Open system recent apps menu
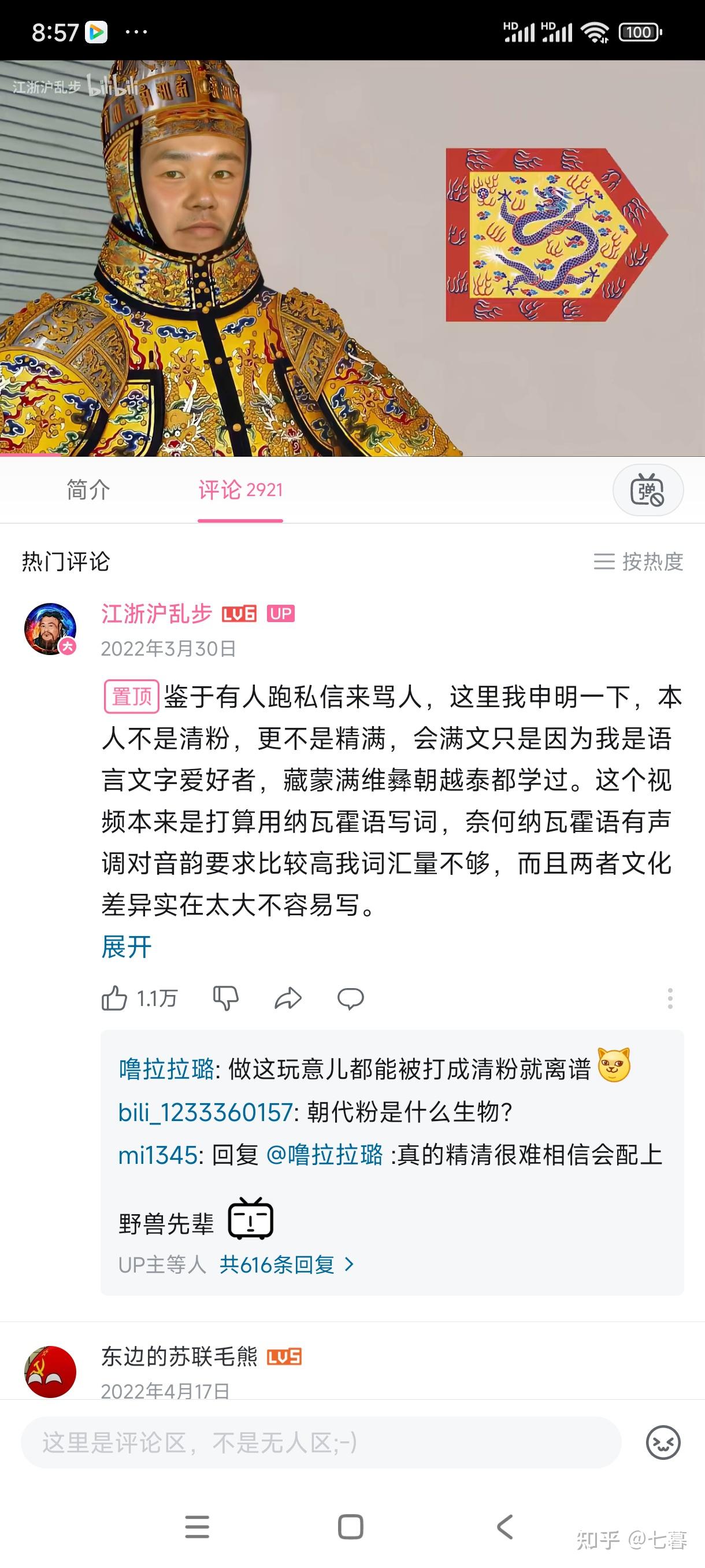Screen dimensions: 705x1568 point(197,1526)
